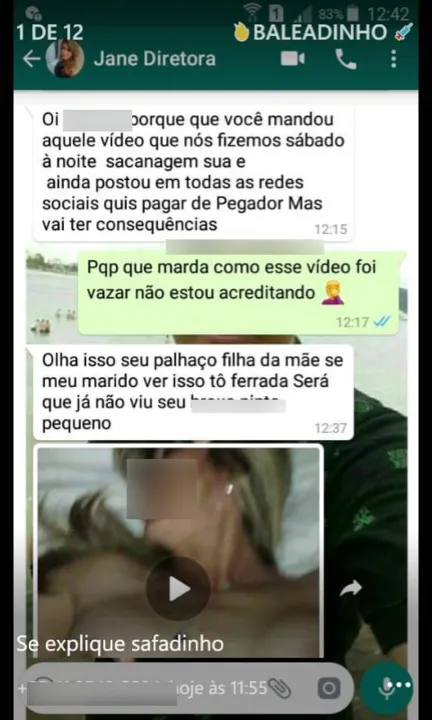Go back from Jane Diretora chat
Image resolution: width=432 pixels, height=720 pixels.
click(x=31, y=59)
